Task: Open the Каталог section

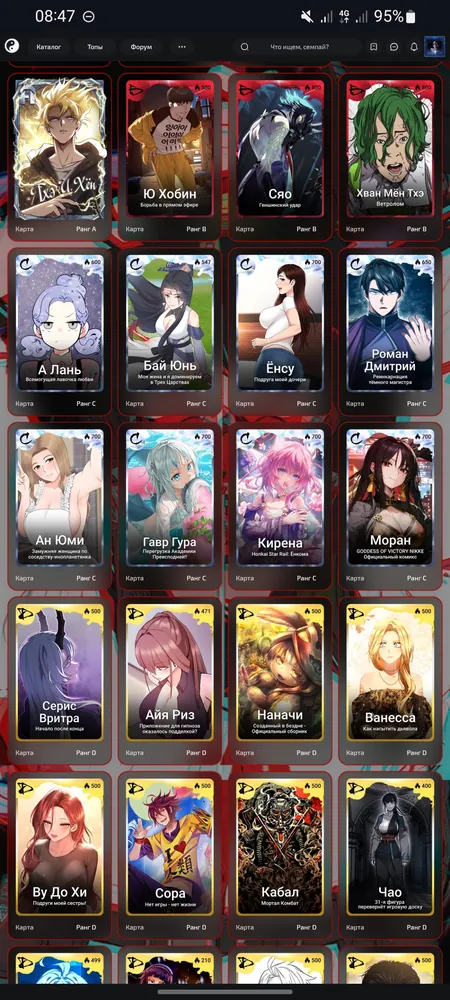Action: click(48, 47)
